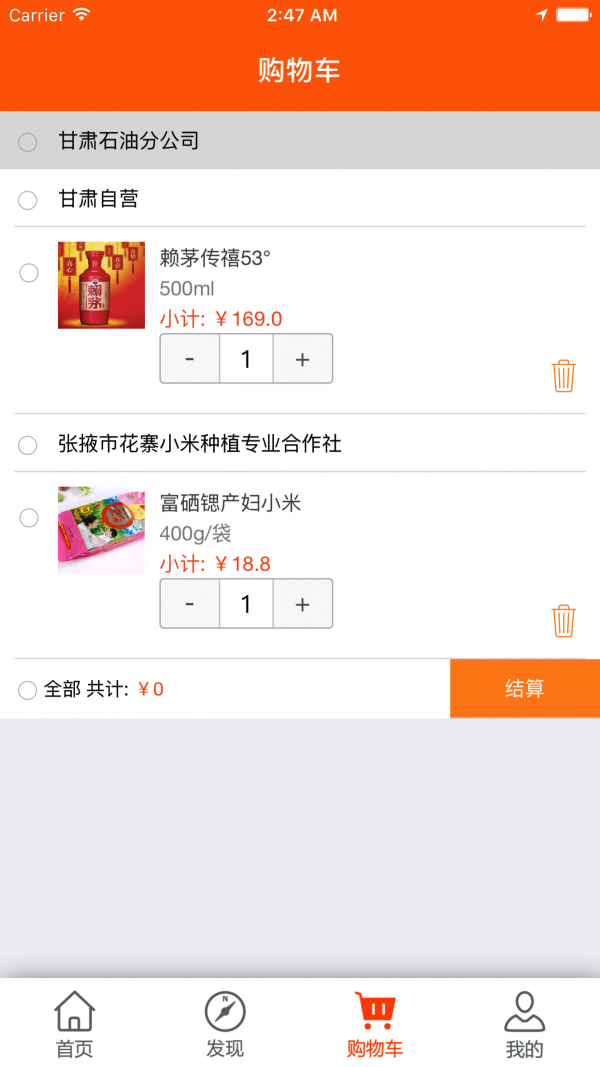Tap 结算 to check out
Viewport: 600px width, 1067px height.
[525, 689]
